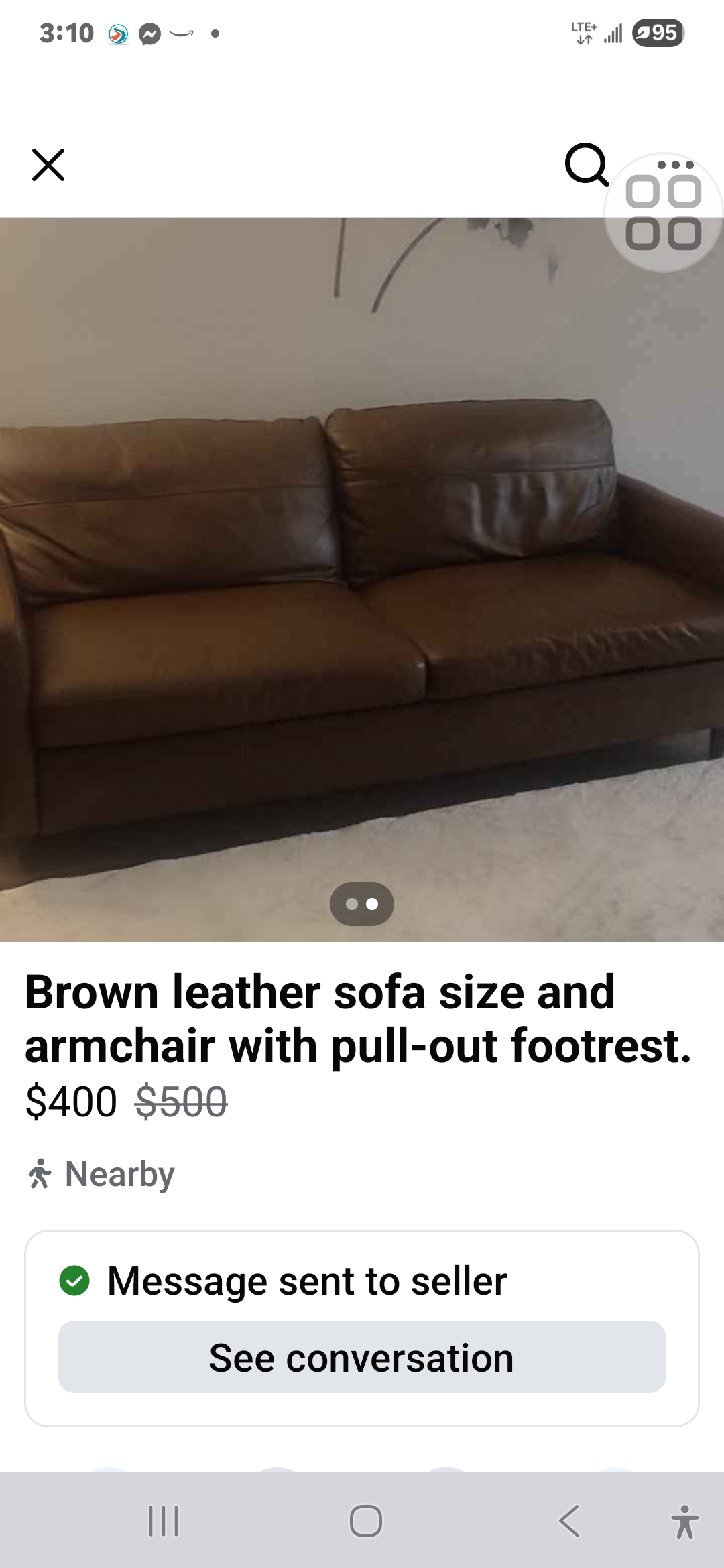Open recent apps from navigation bar
724x1568 pixels.
163,1520
